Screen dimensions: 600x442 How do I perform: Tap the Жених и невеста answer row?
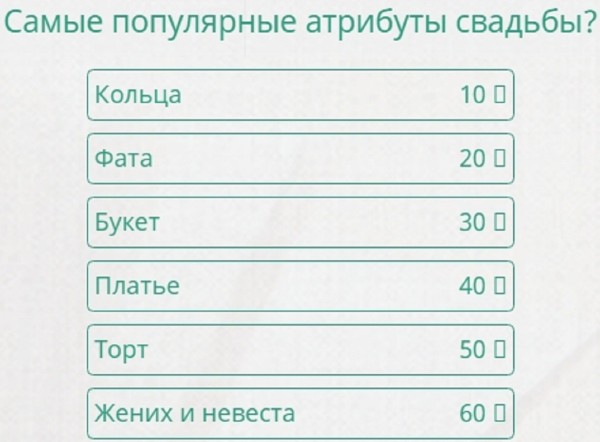[300, 413]
